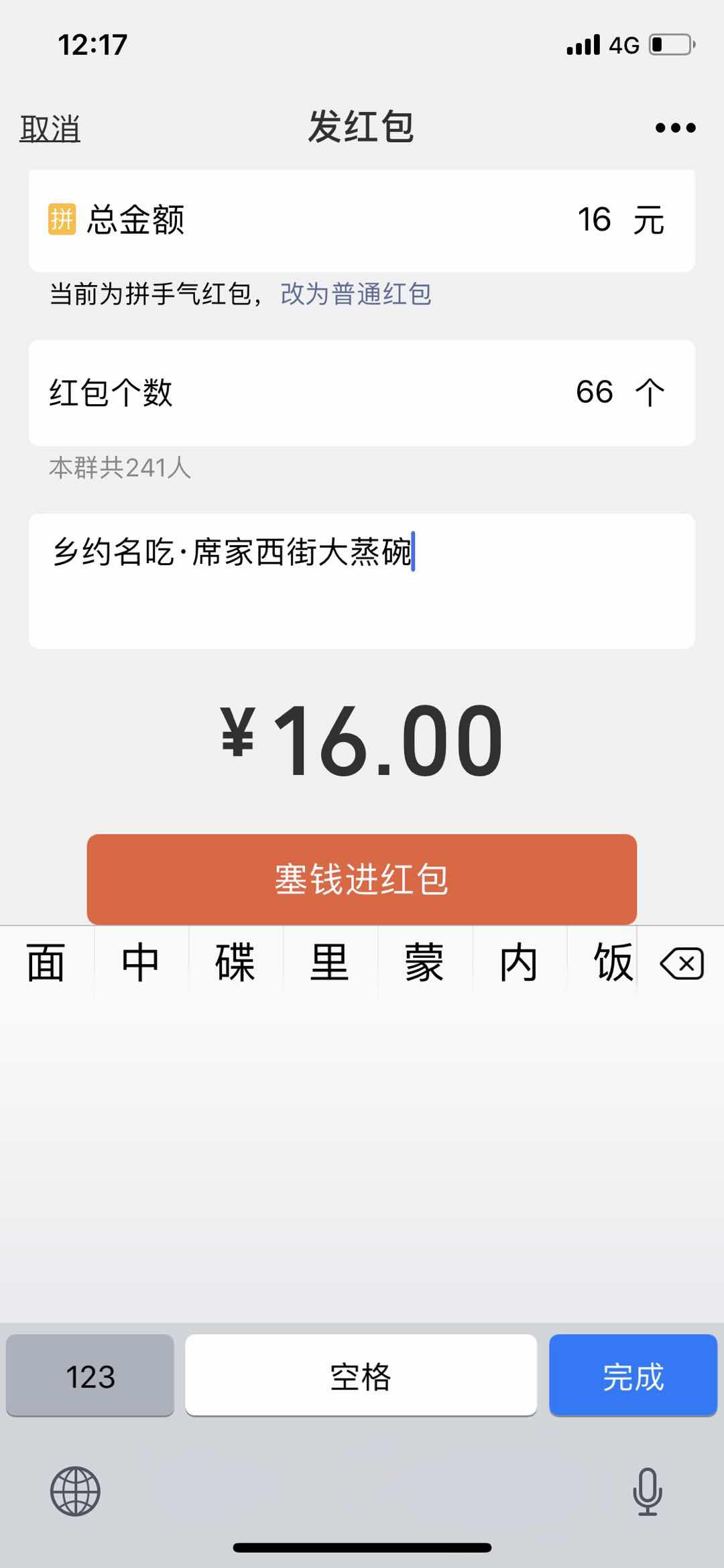Insert a space with the 空格 key
This screenshot has width=724, height=1568.
361,1376
